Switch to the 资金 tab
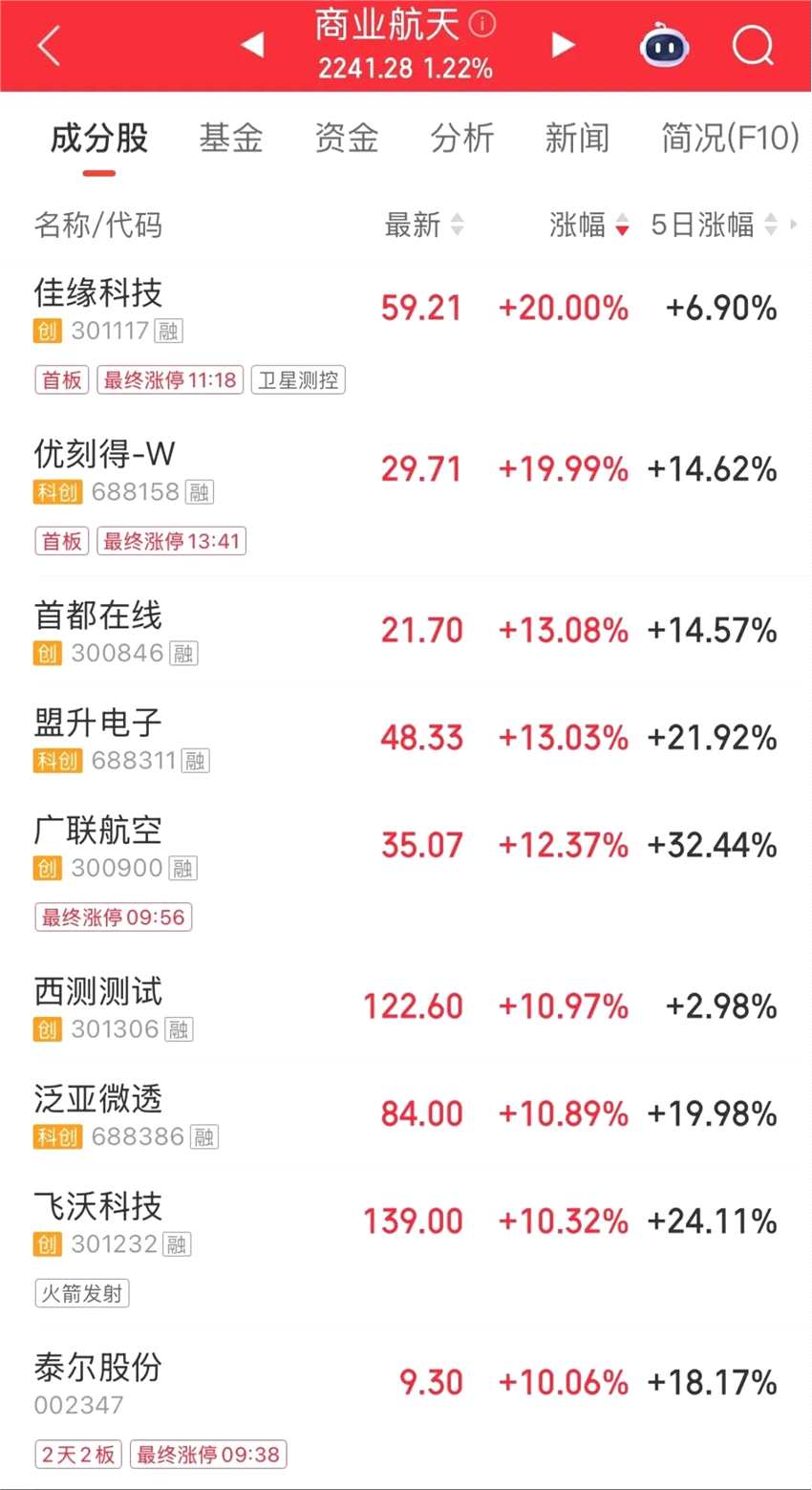This screenshot has width=812, height=1490. coord(347,139)
